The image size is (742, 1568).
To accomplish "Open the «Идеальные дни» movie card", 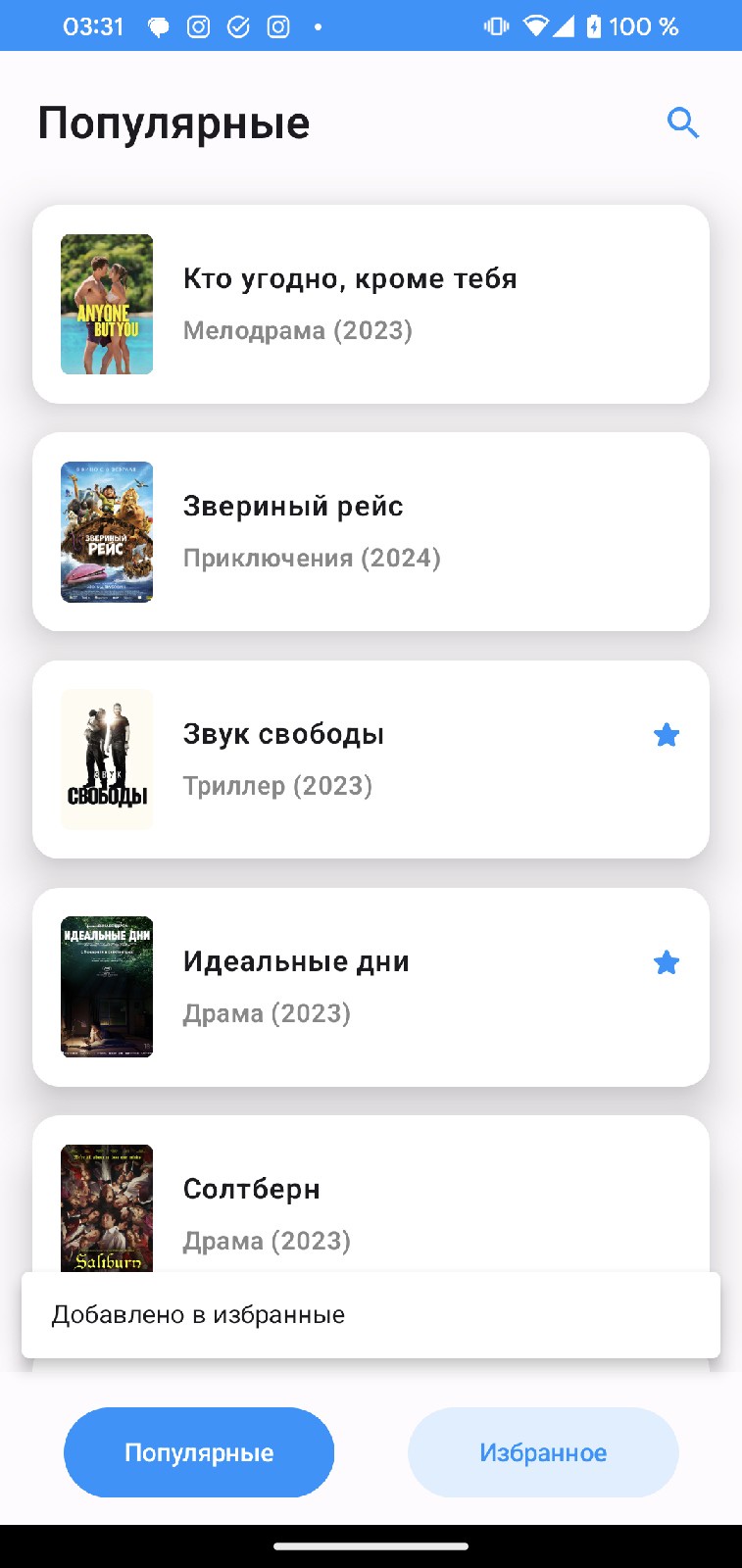I will pos(371,987).
